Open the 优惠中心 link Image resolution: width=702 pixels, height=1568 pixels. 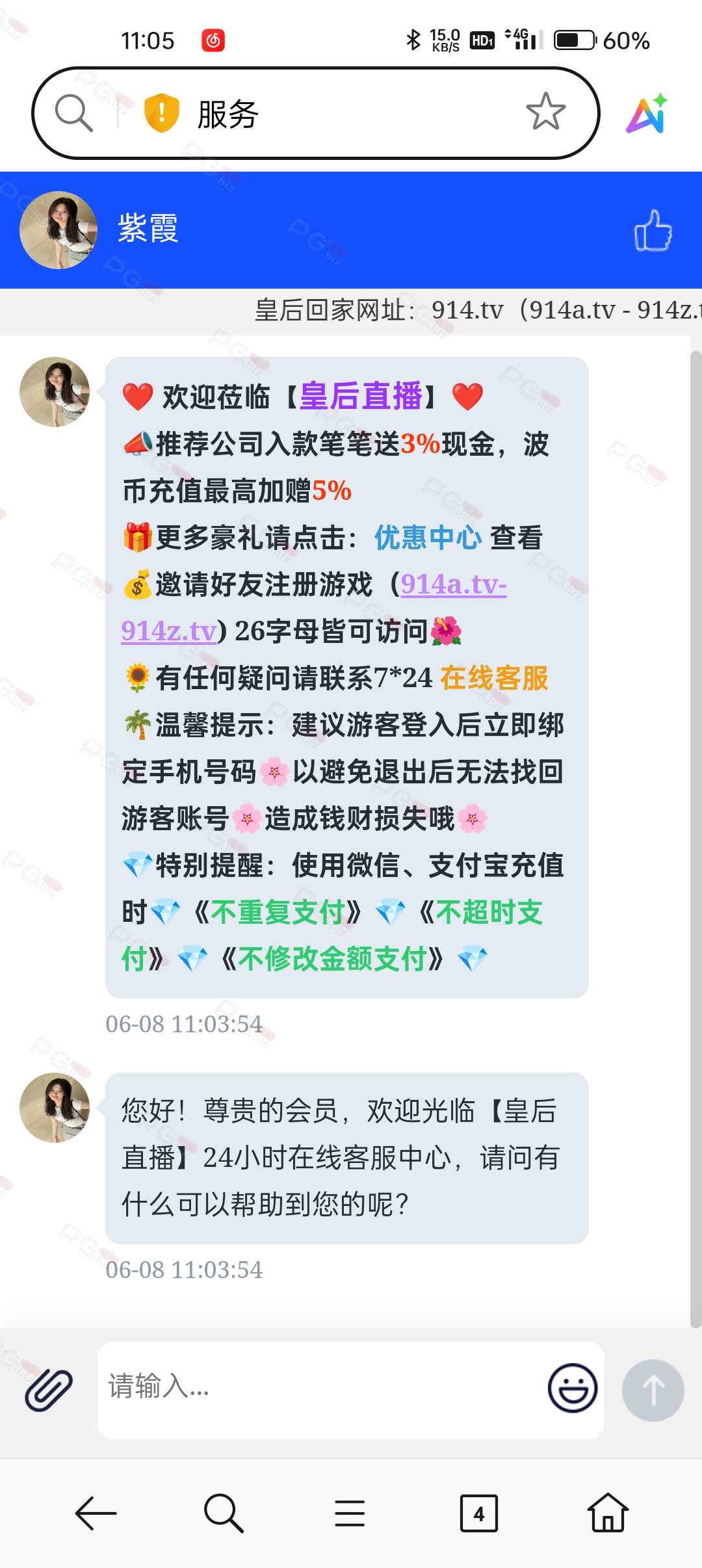pos(428,538)
